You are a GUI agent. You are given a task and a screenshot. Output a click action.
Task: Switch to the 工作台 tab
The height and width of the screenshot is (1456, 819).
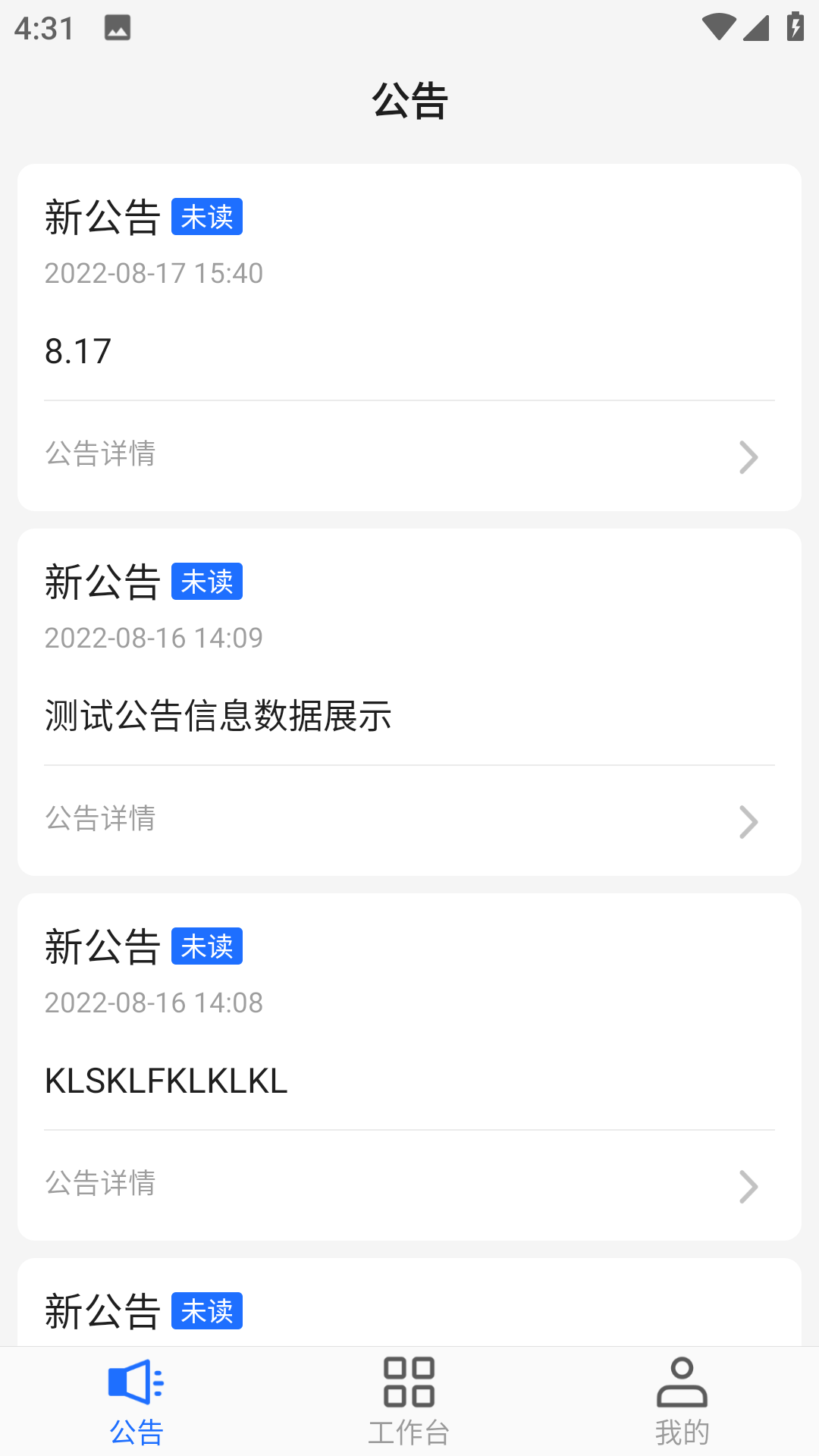(409, 1403)
